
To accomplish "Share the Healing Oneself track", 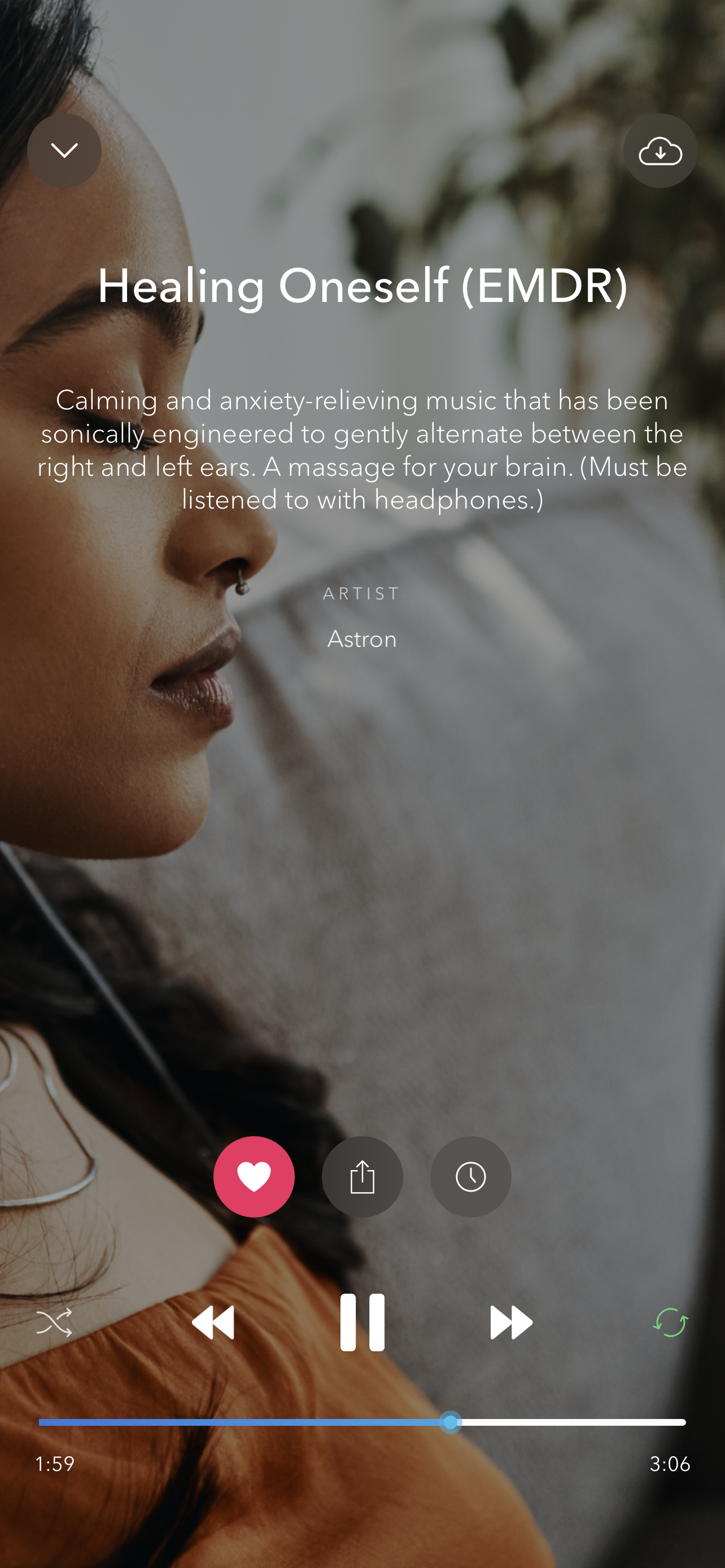I will pyautogui.click(x=362, y=1176).
